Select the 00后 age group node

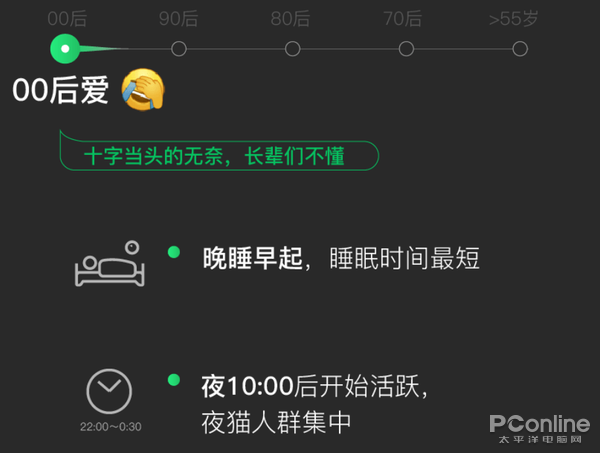(66, 48)
